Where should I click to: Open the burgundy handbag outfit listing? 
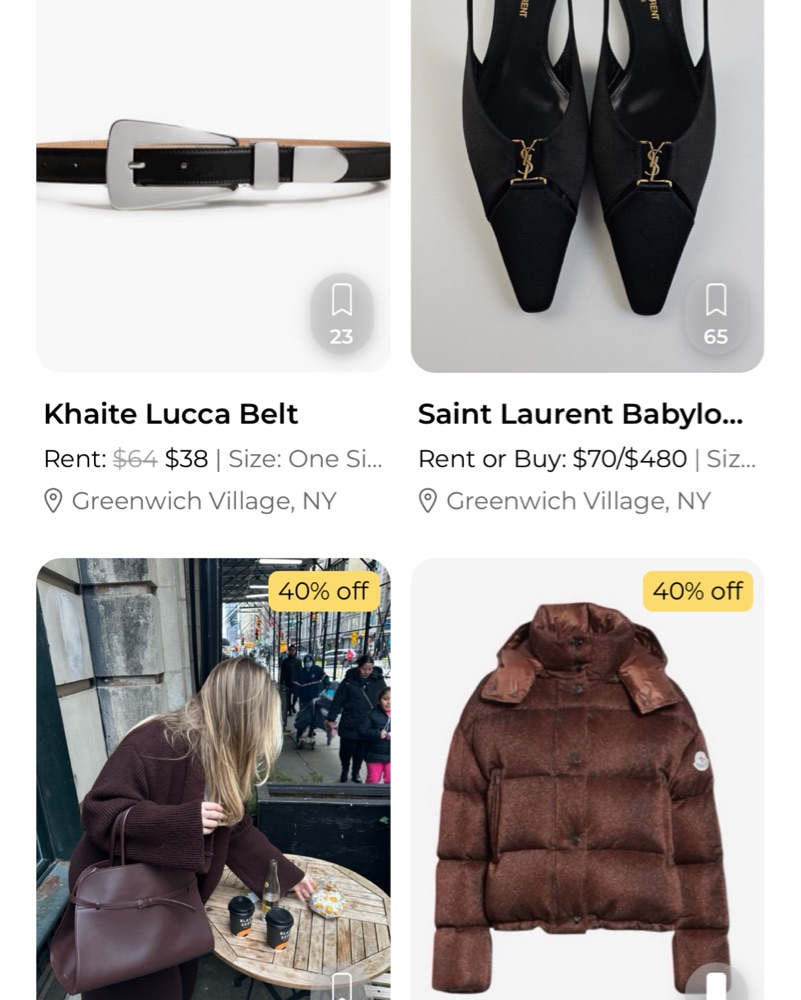[x=213, y=780]
